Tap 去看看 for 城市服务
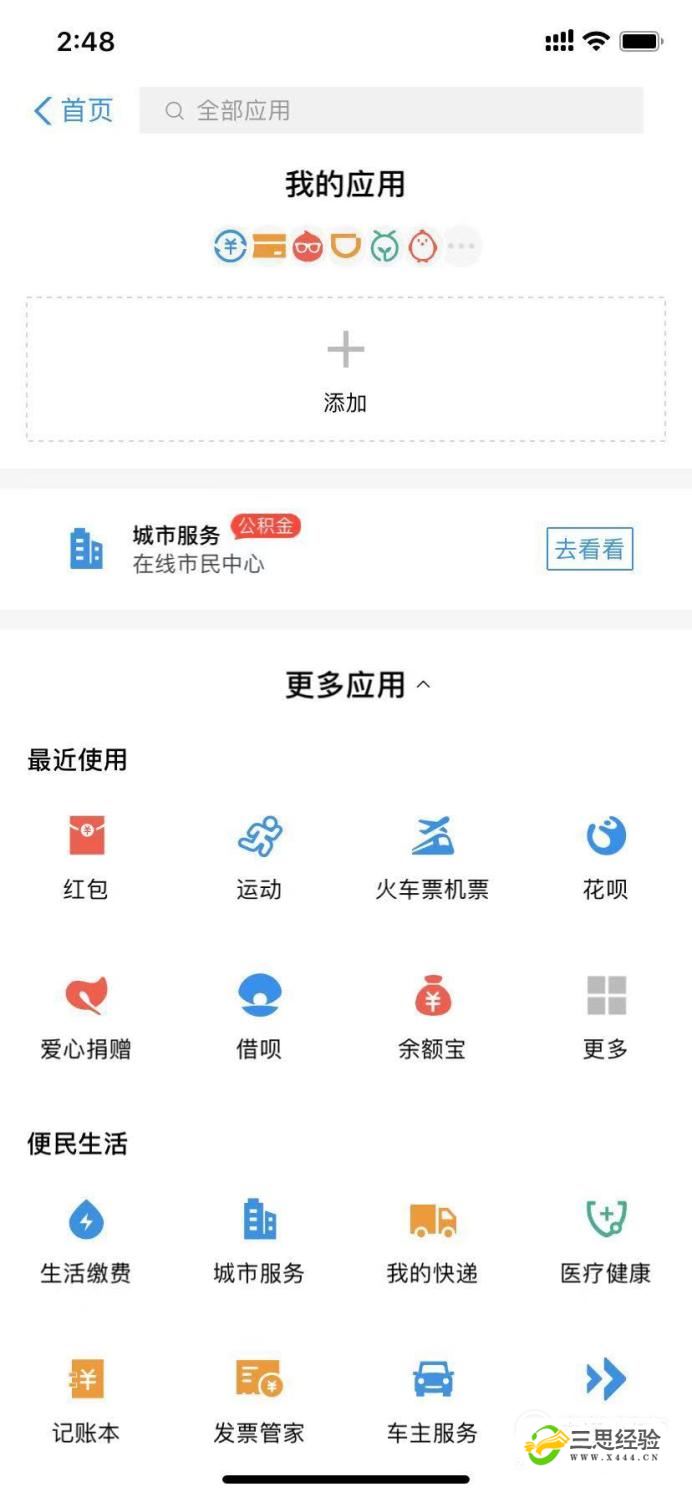 [x=589, y=549]
